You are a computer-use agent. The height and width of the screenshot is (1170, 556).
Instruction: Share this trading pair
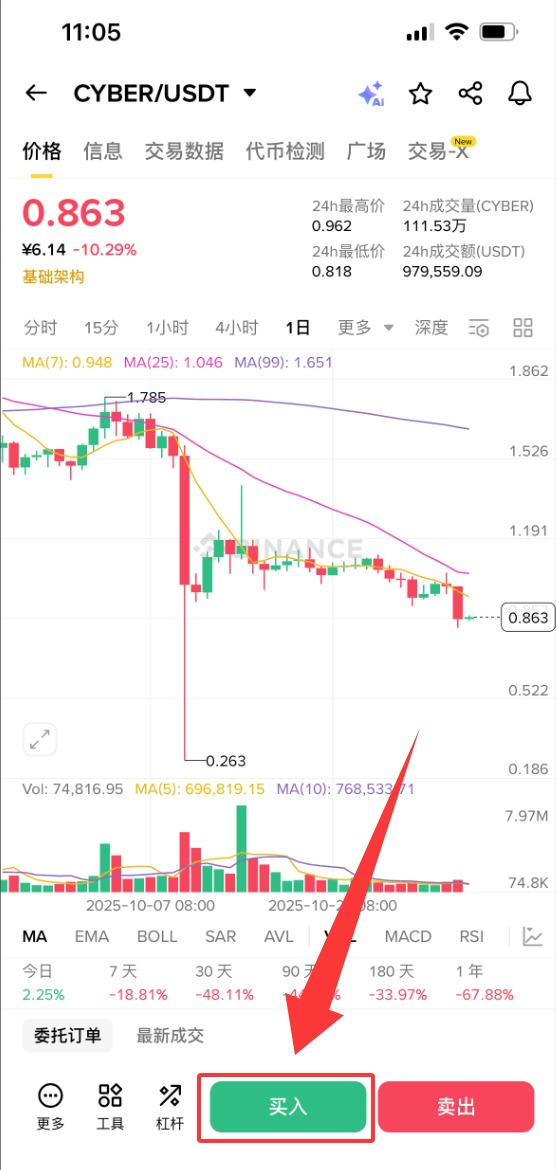coord(470,94)
